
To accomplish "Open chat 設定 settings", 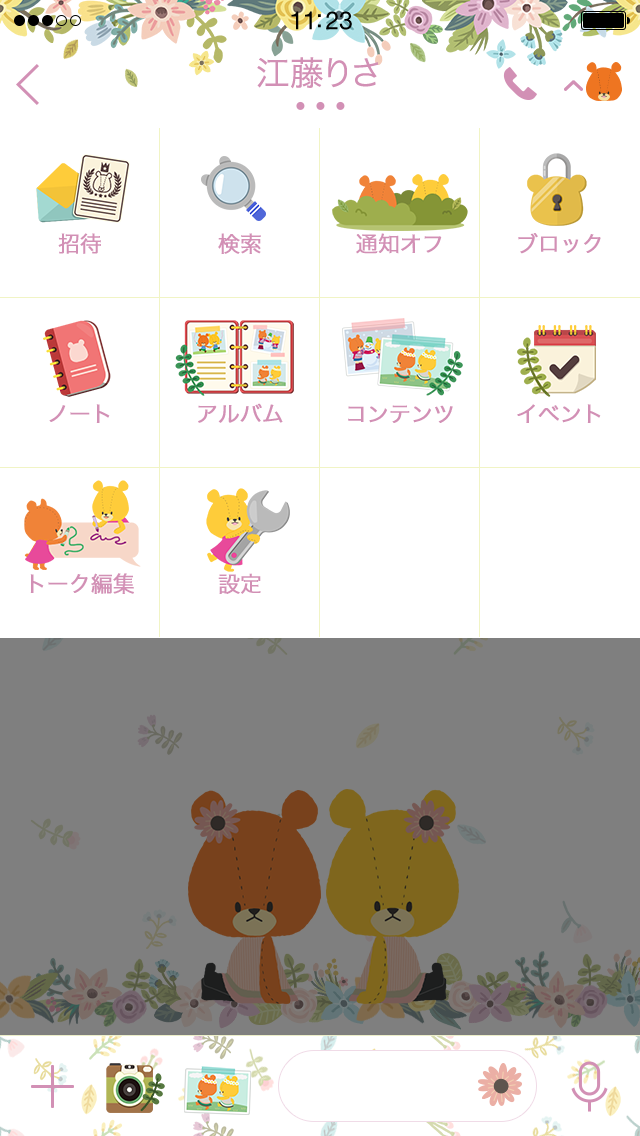I will [x=240, y=545].
